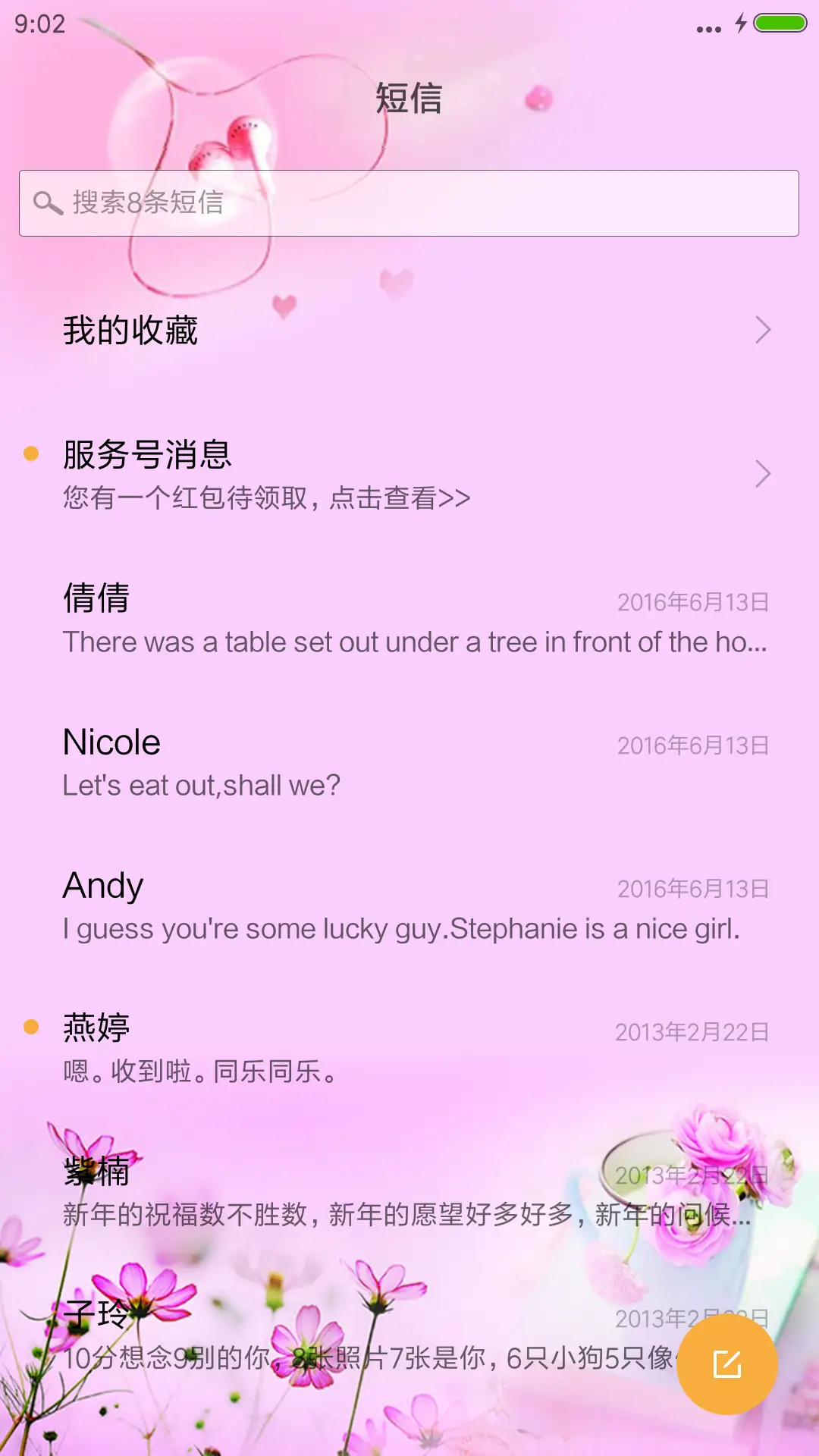Tap the orange unread dot beside 服务号消息

tap(30, 455)
